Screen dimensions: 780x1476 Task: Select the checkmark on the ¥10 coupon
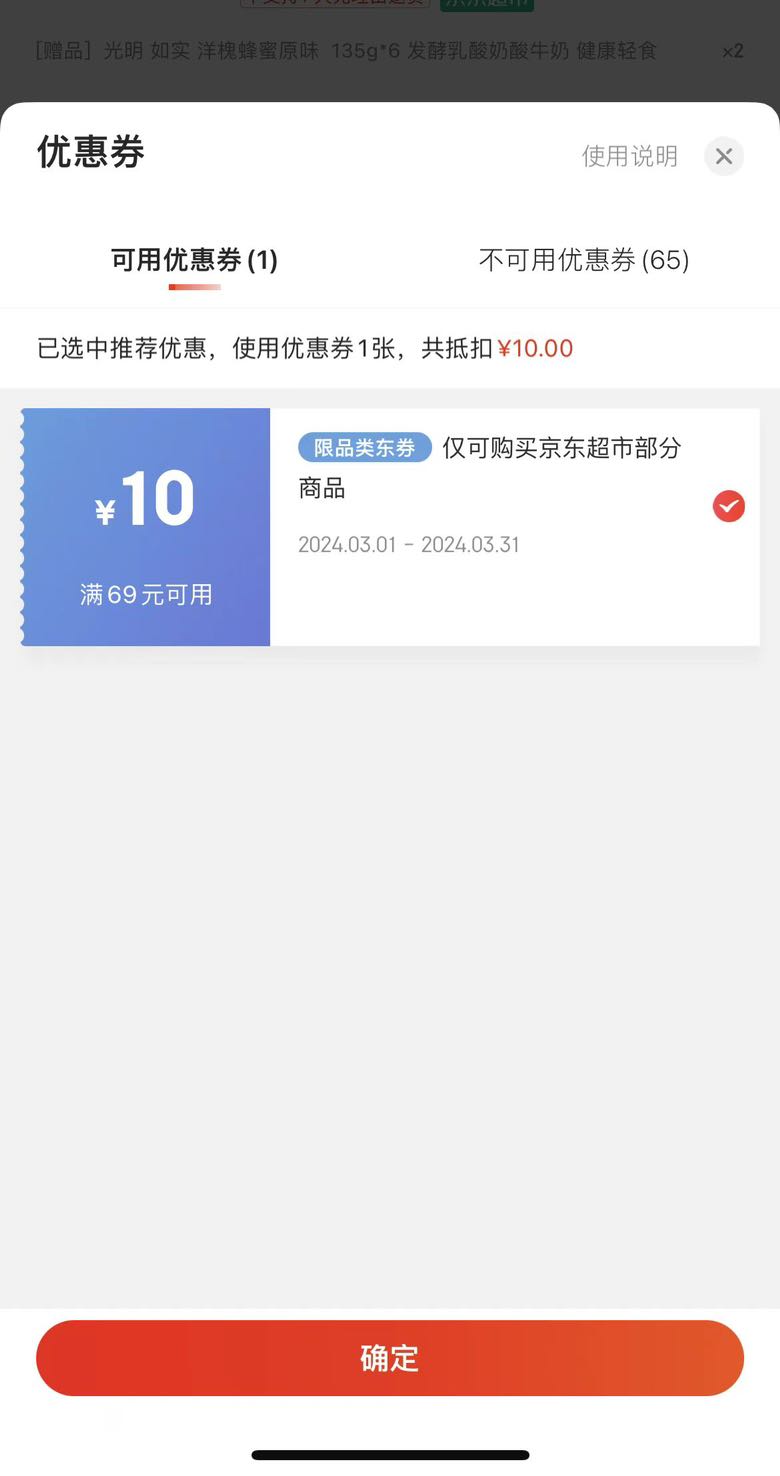pyautogui.click(x=728, y=506)
